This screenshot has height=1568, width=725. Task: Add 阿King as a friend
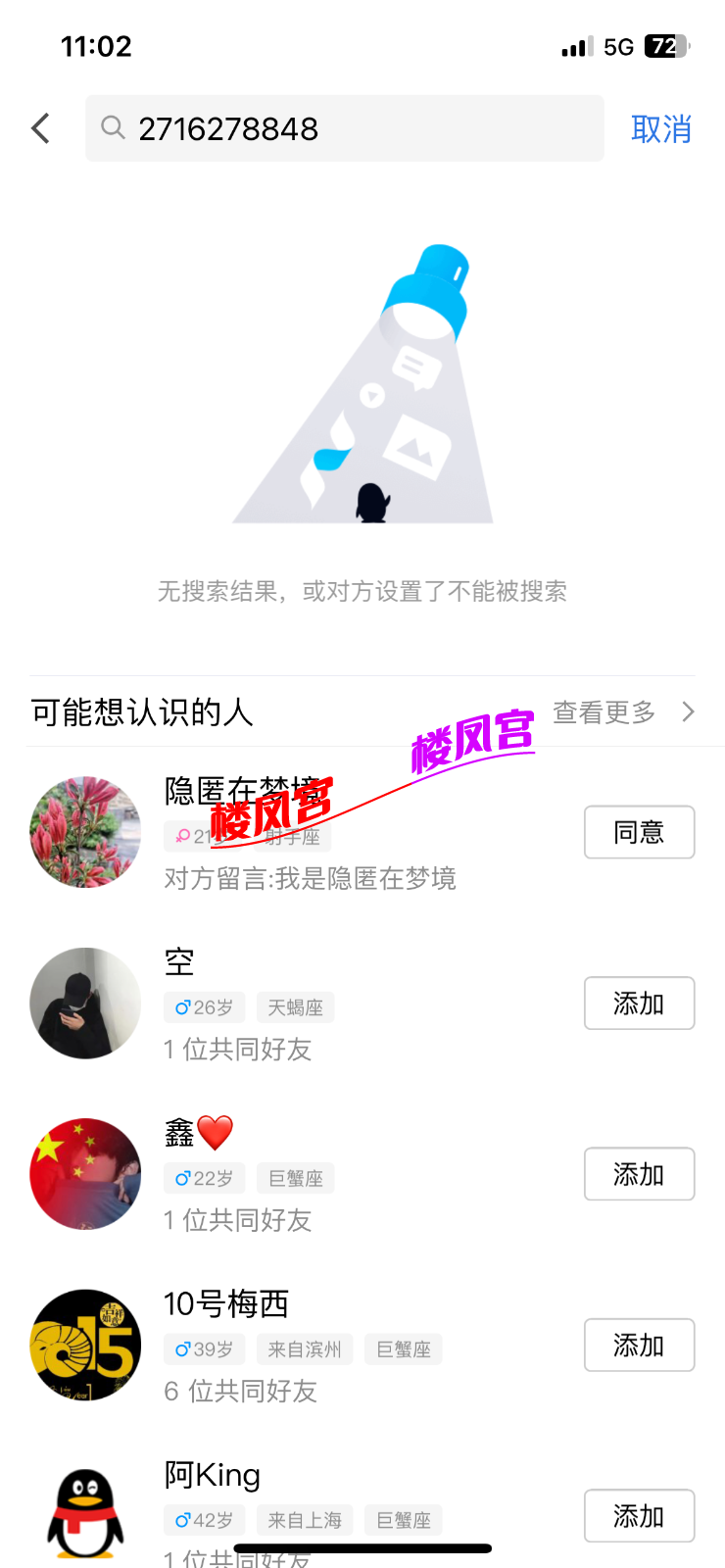coord(639,1516)
